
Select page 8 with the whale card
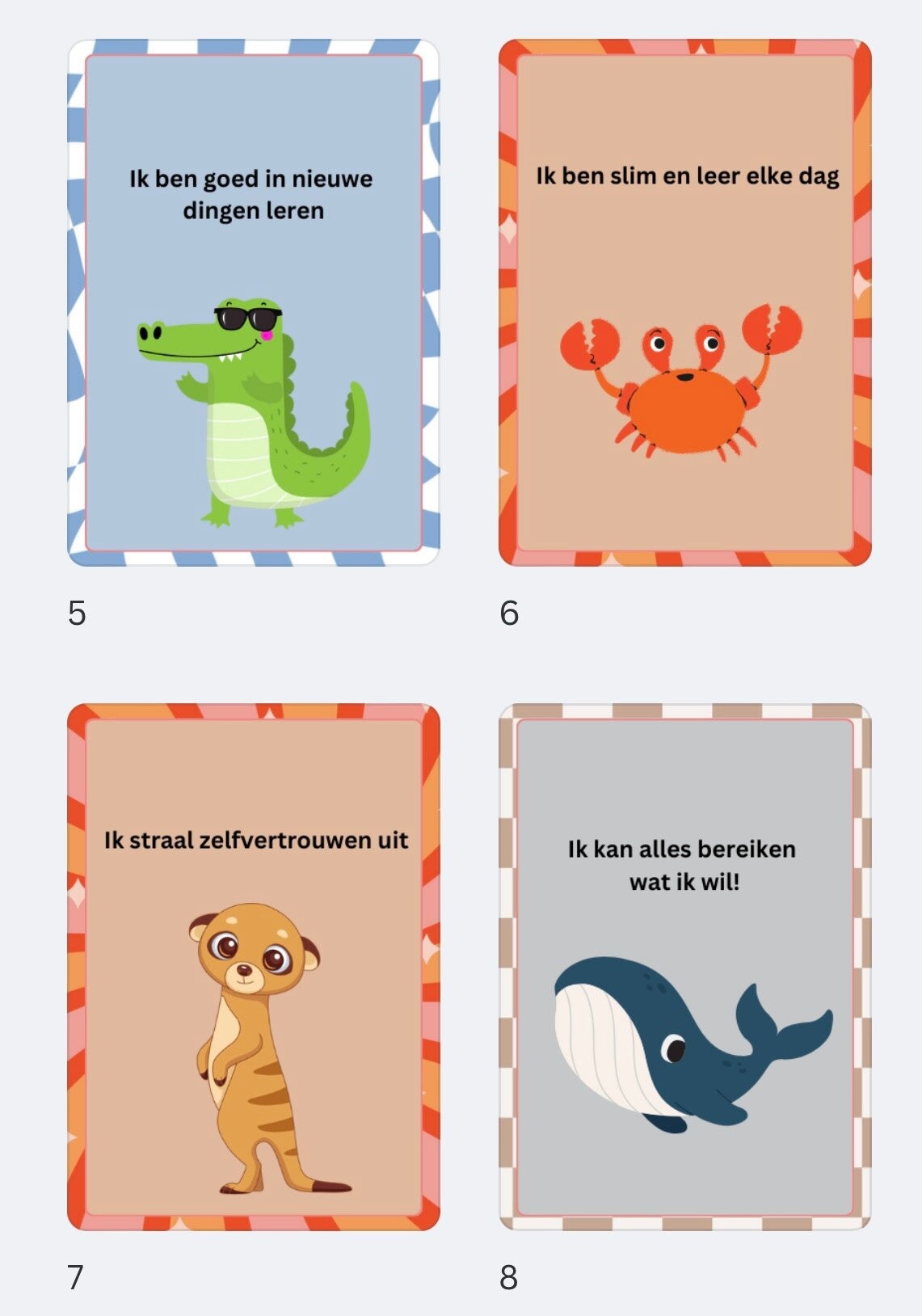pos(684,967)
